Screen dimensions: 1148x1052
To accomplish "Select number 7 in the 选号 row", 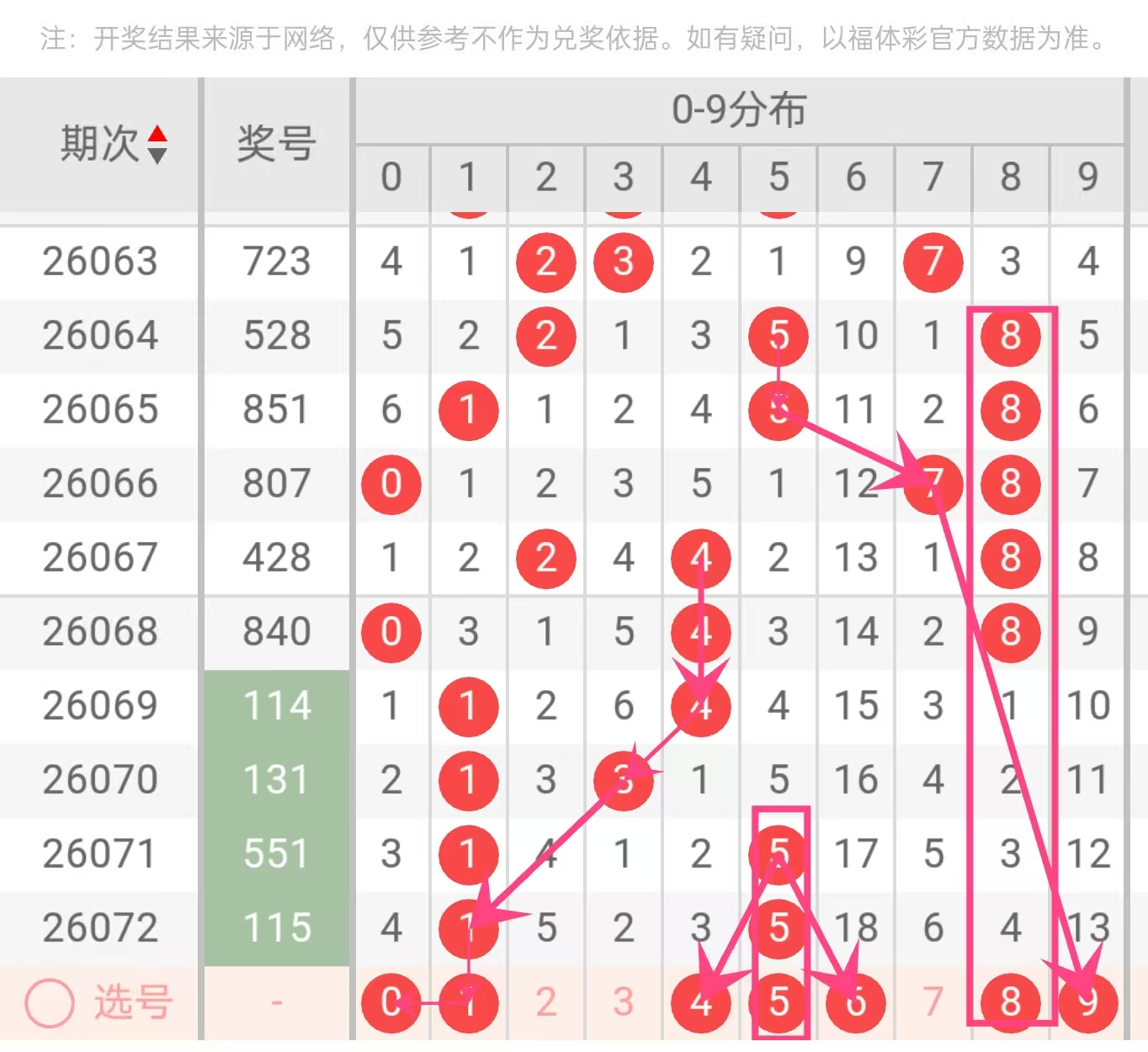I will click(x=933, y=1002).
